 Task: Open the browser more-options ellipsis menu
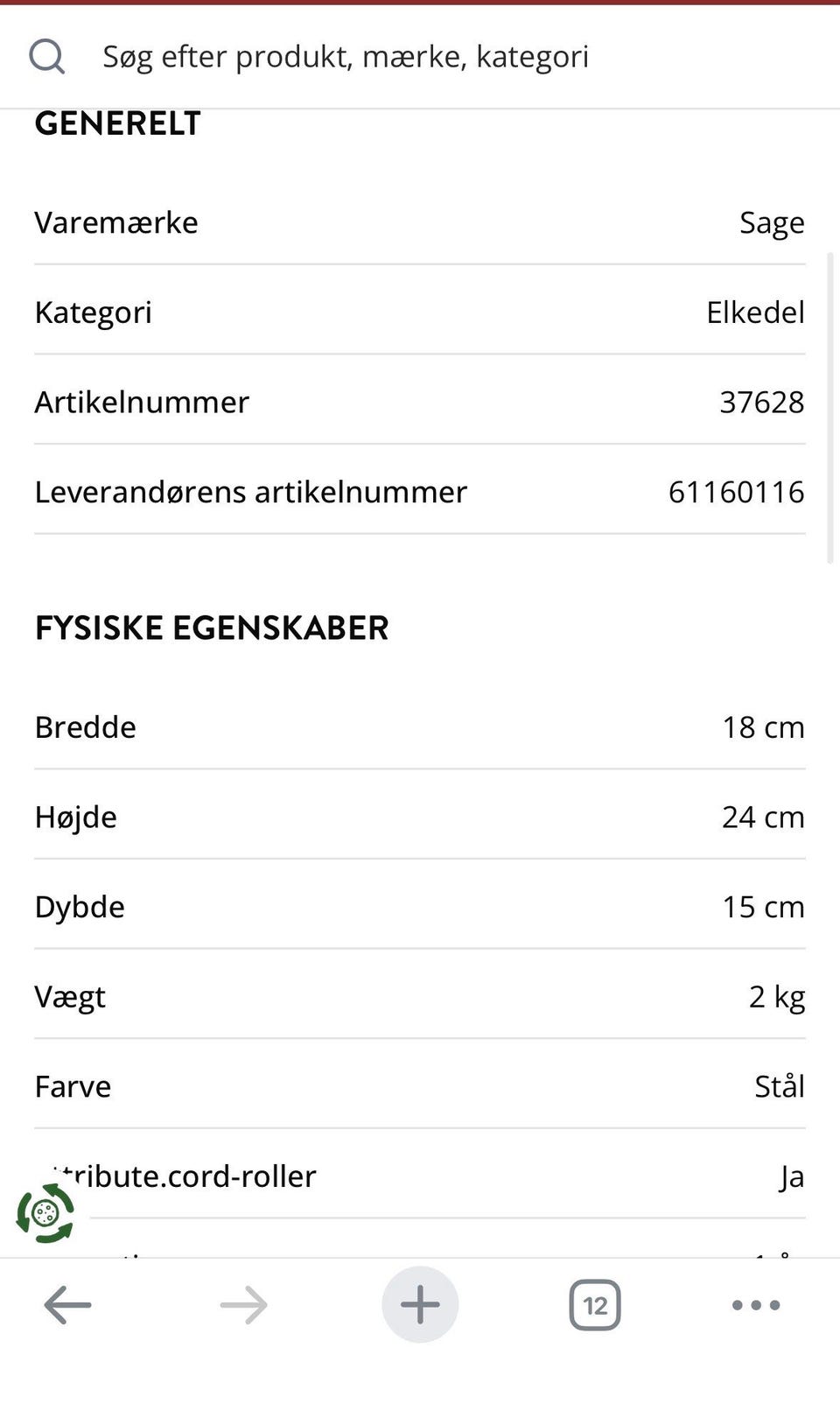click(x=756, y=1306)
